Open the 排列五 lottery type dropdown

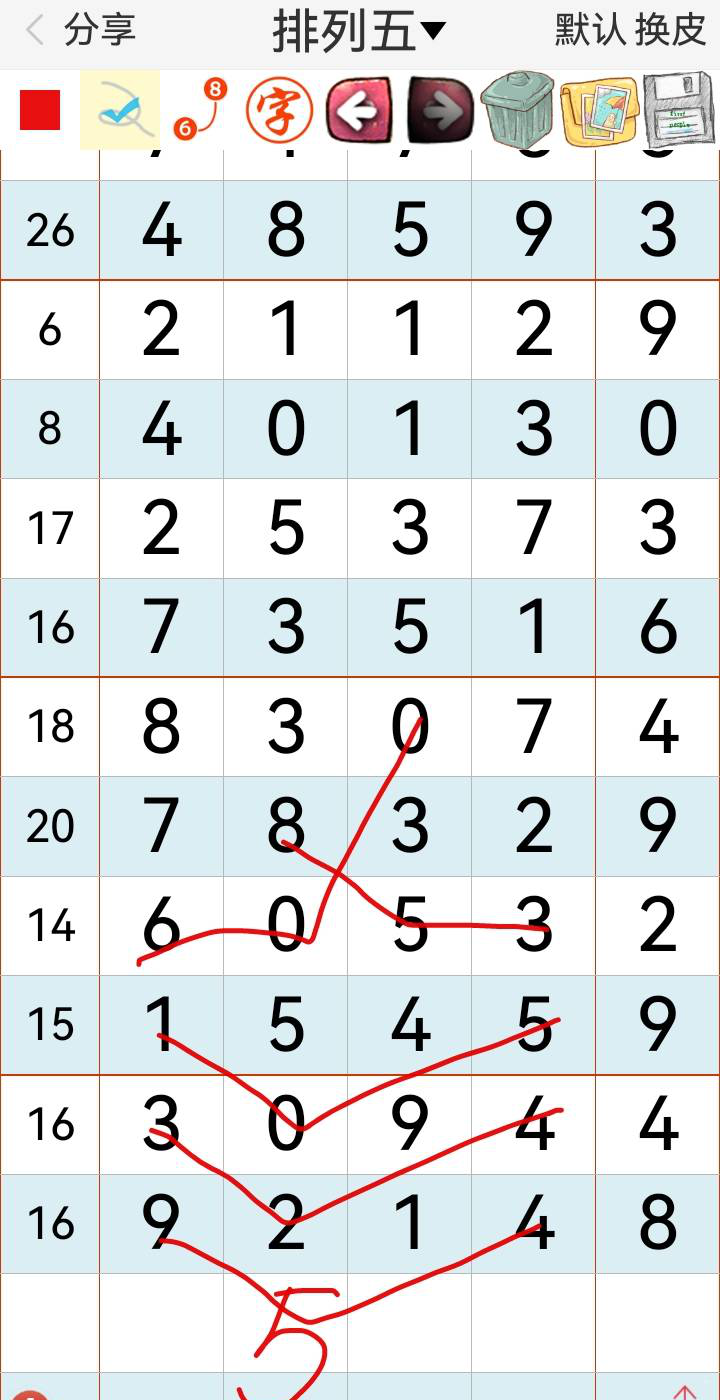point(358,32)
